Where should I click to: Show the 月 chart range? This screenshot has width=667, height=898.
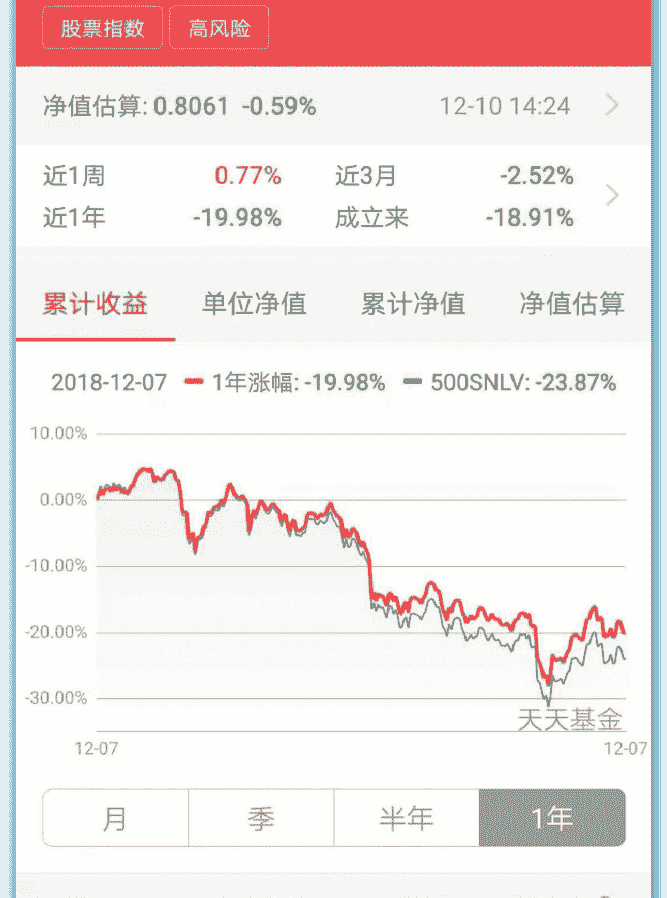[x=115, y=819]
